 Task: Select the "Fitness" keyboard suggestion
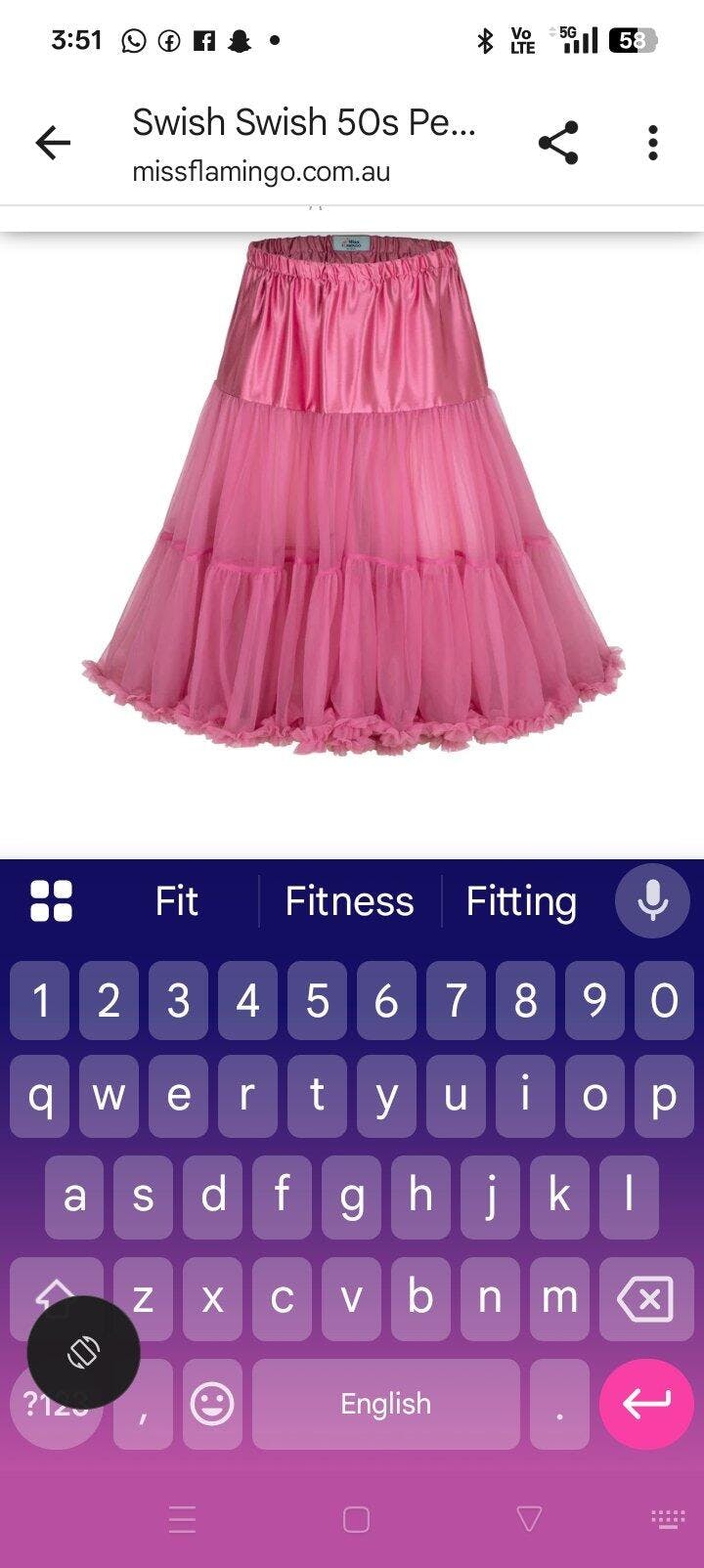[x=349, y=901]
